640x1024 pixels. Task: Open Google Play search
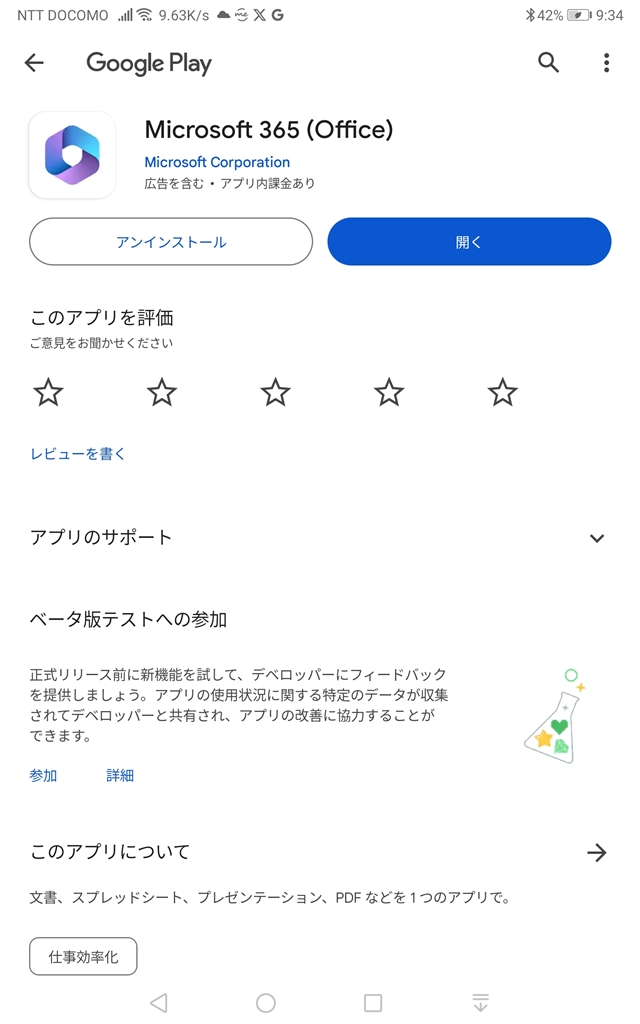[x=548, y=63]
